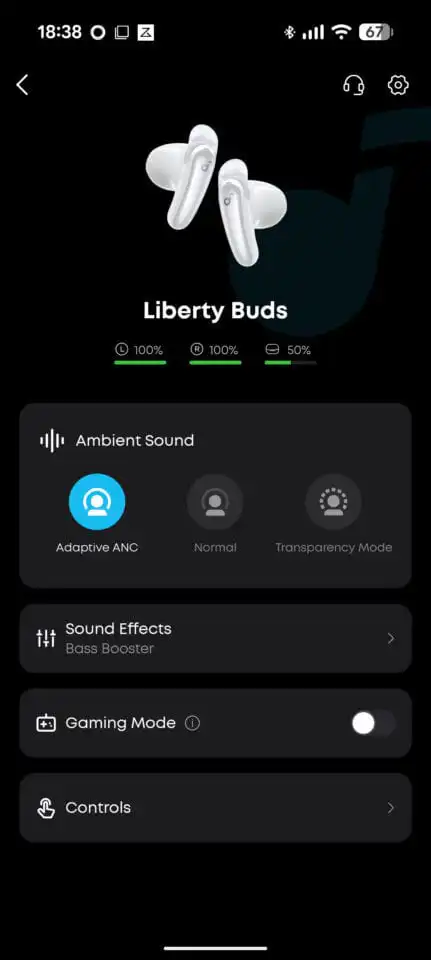
Task: Go back using the top-left arrow
Action: point(23,85)
